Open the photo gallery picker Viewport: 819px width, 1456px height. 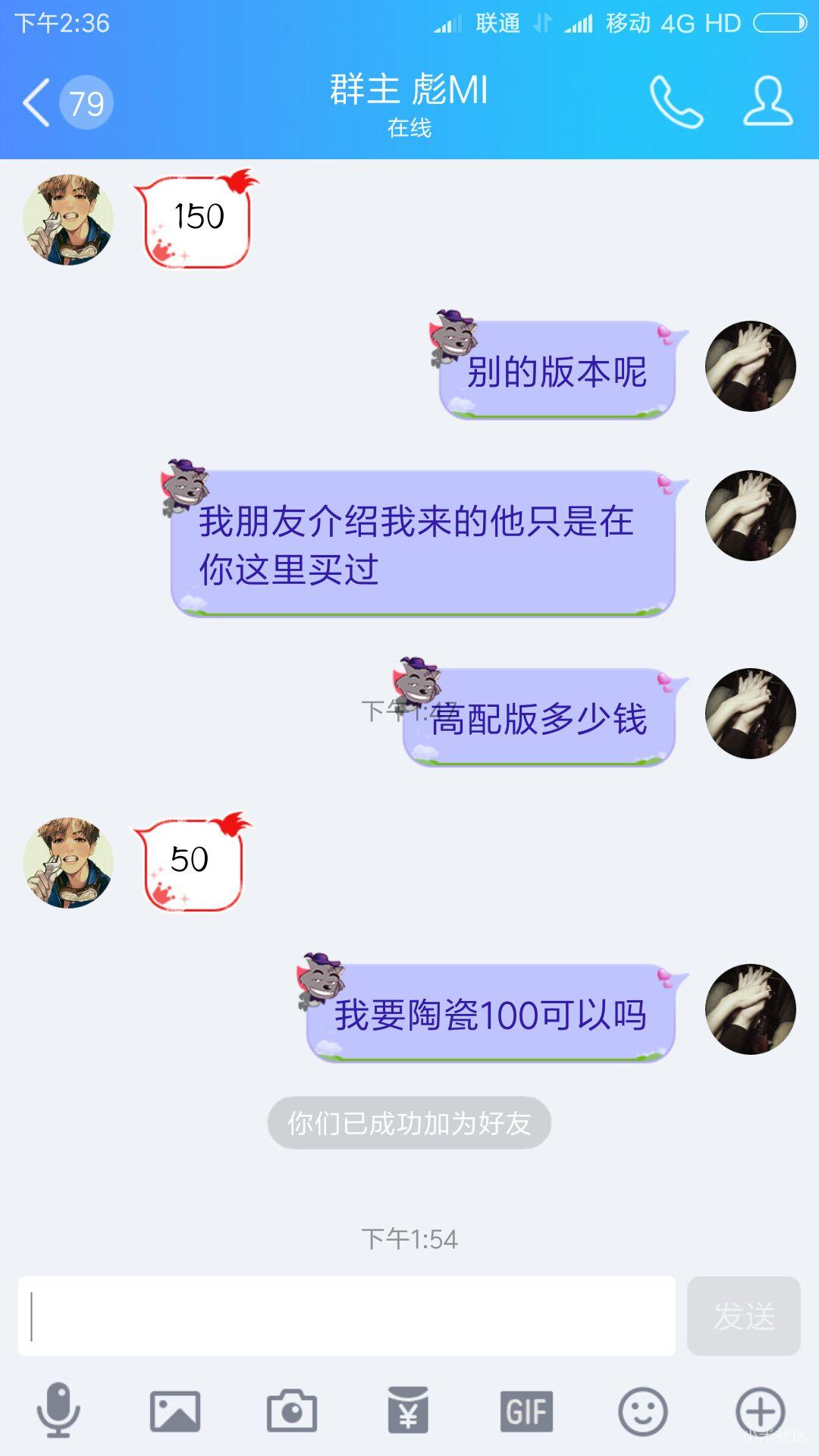click(x=175, y=1410)
